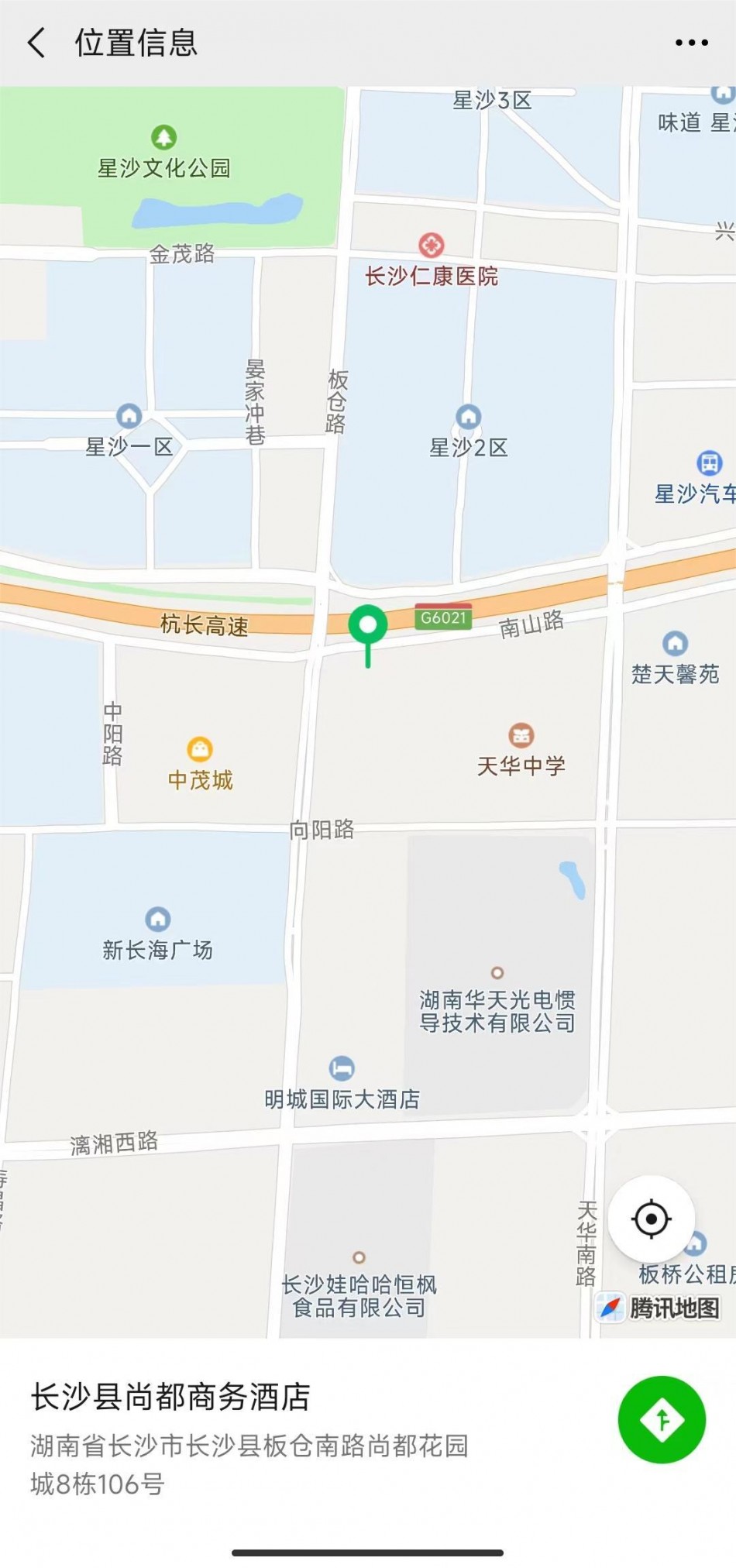This screenshot has width=736, height=1568.
Task: Select 中茂城 on the map
Action: (200, 750)
